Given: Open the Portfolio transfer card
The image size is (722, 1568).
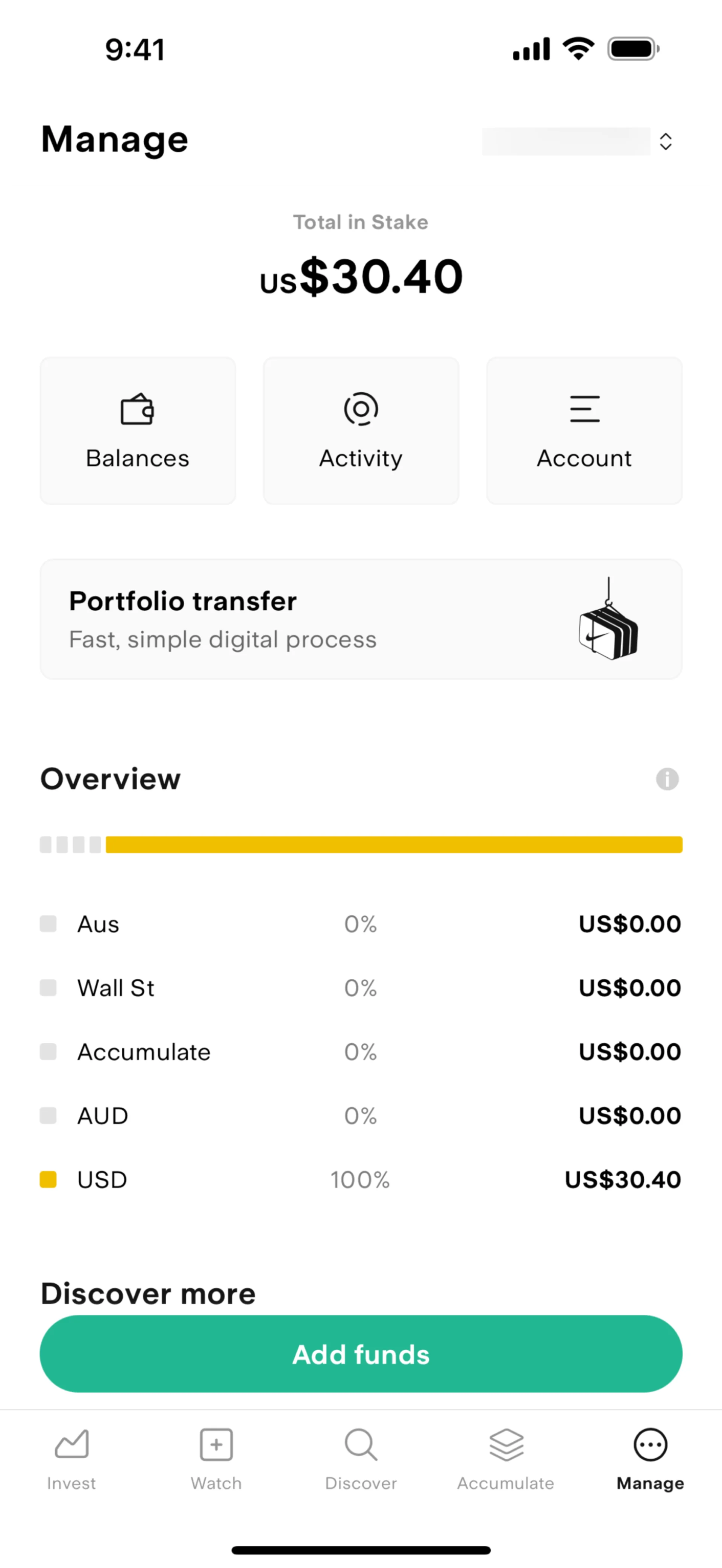Looking at the screenshot, I should 361,619.
